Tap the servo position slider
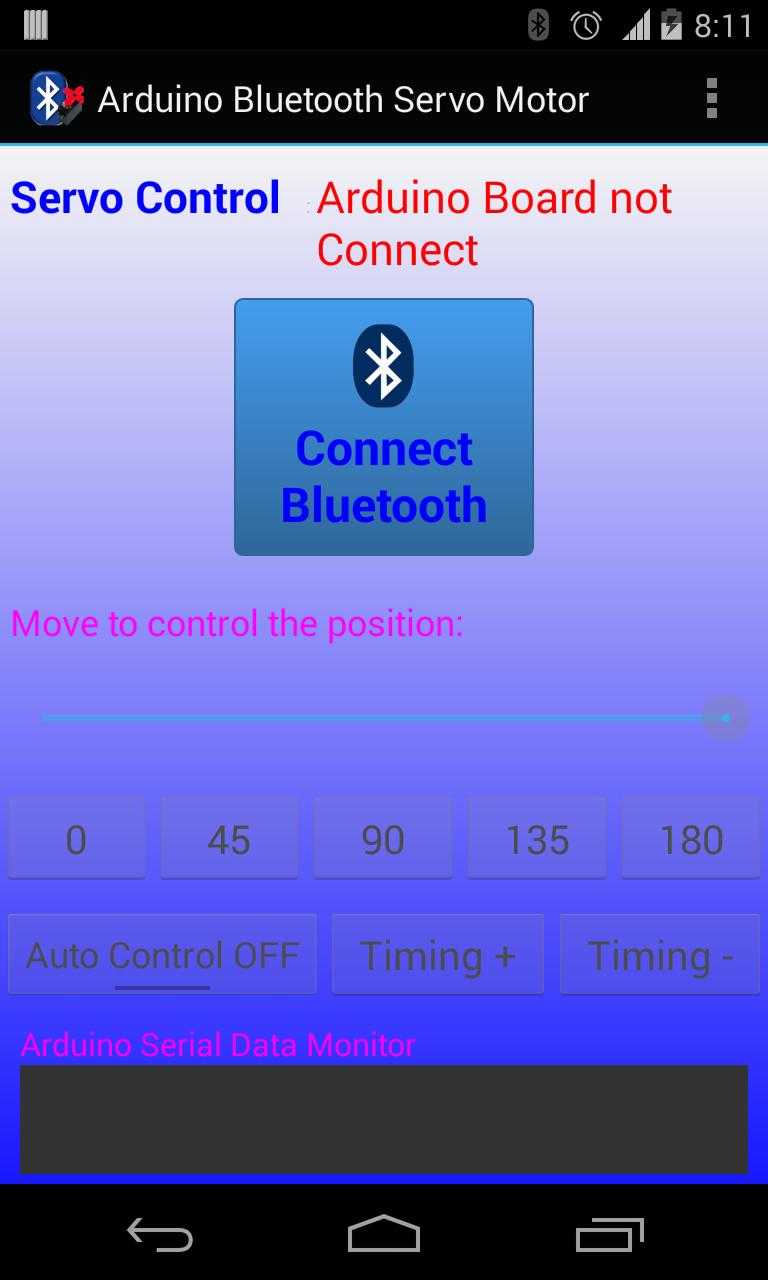 (x=384, y=718)
